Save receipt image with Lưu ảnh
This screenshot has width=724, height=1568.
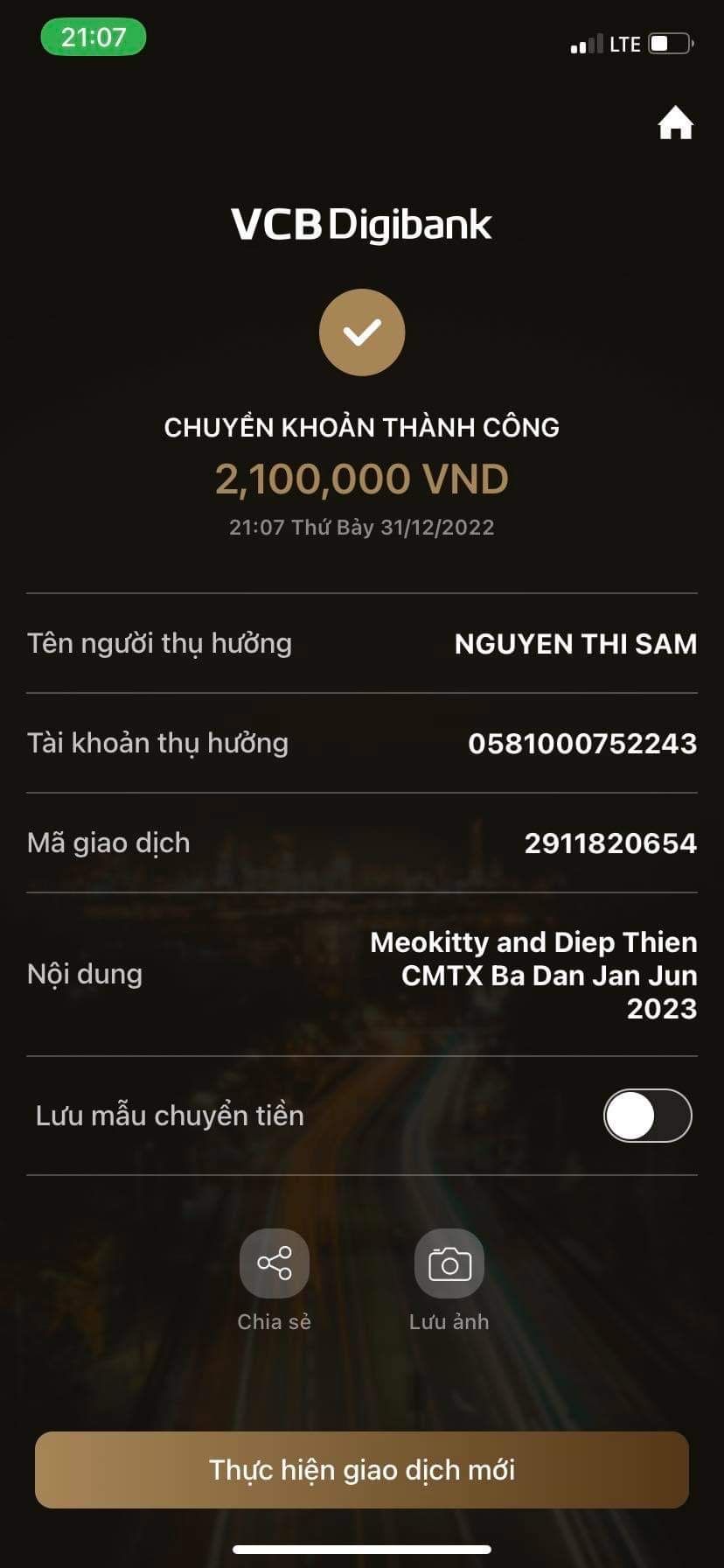pos(449,1263)
